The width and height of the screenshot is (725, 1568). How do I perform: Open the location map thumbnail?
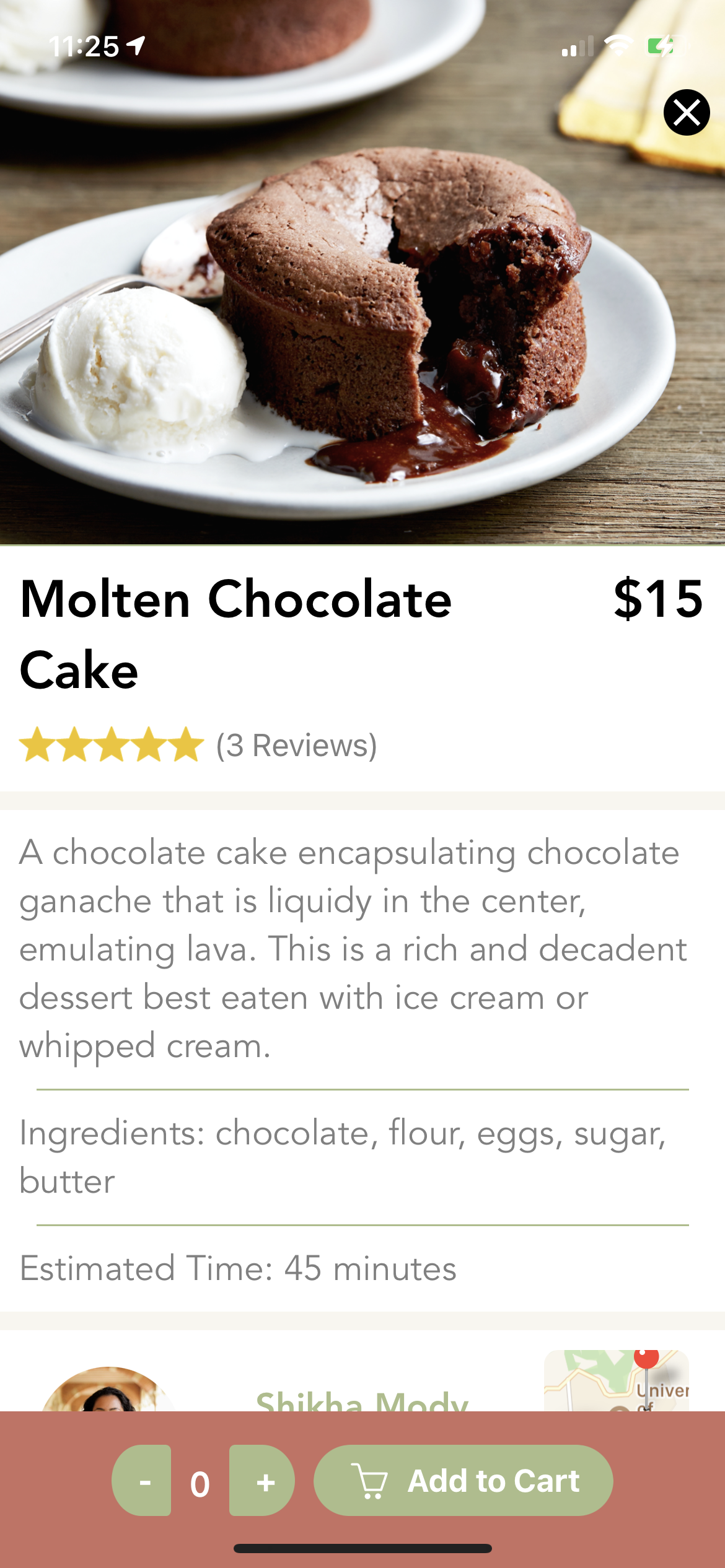pyautogui.click(x=616, y=1380)
